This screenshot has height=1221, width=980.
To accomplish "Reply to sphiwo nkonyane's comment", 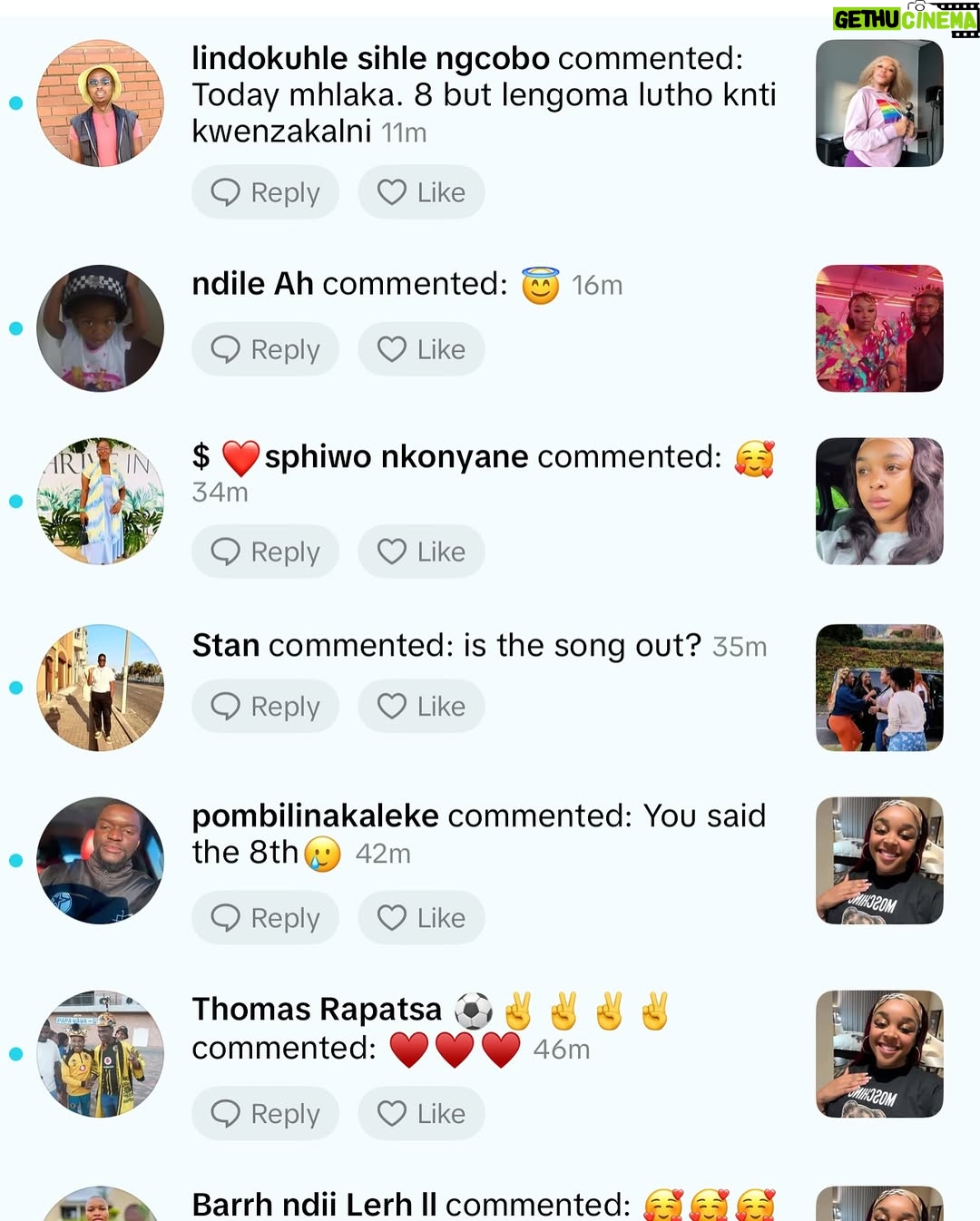I will [x=265, y=552].
